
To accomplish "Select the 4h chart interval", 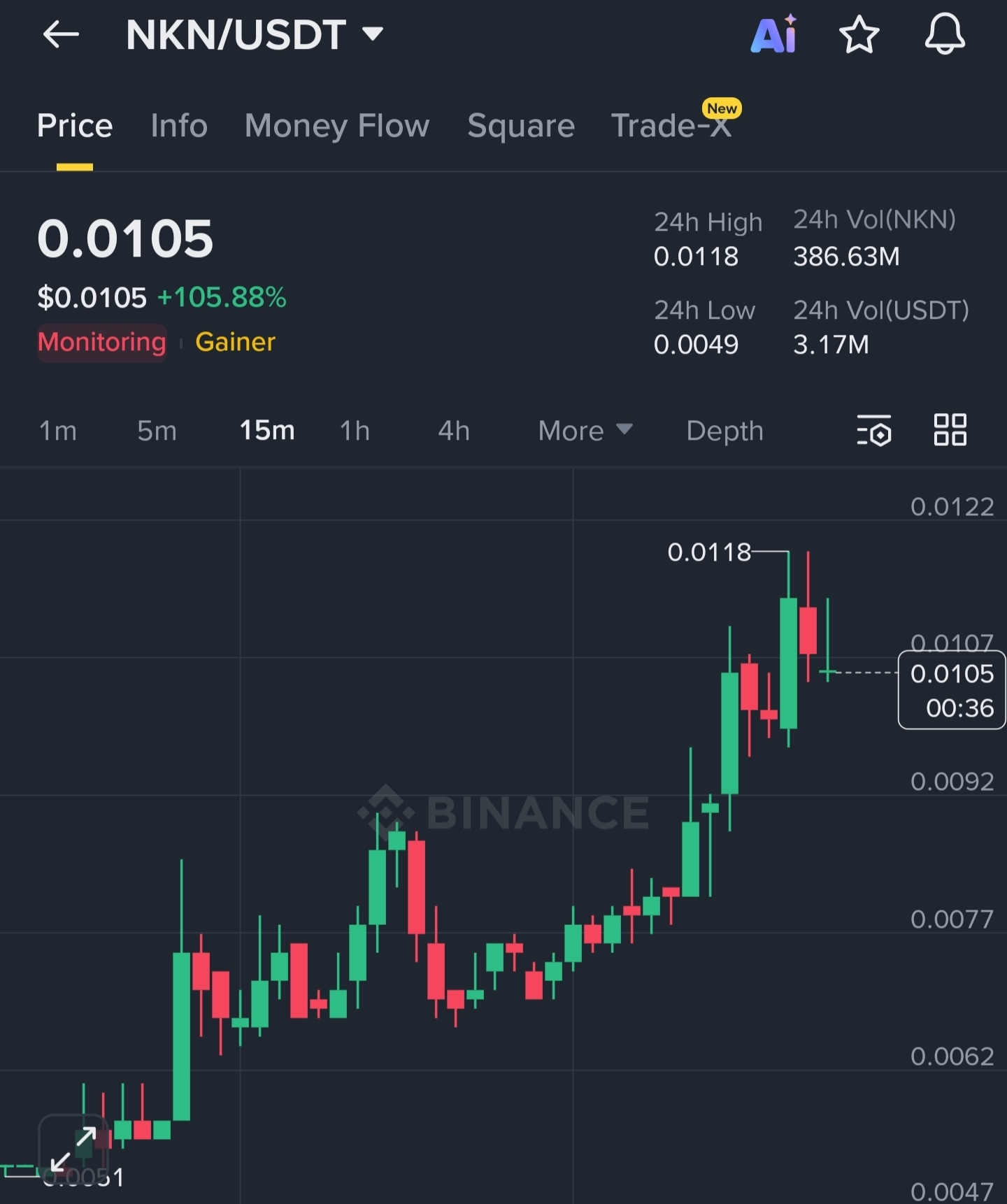I will [454, 431].
